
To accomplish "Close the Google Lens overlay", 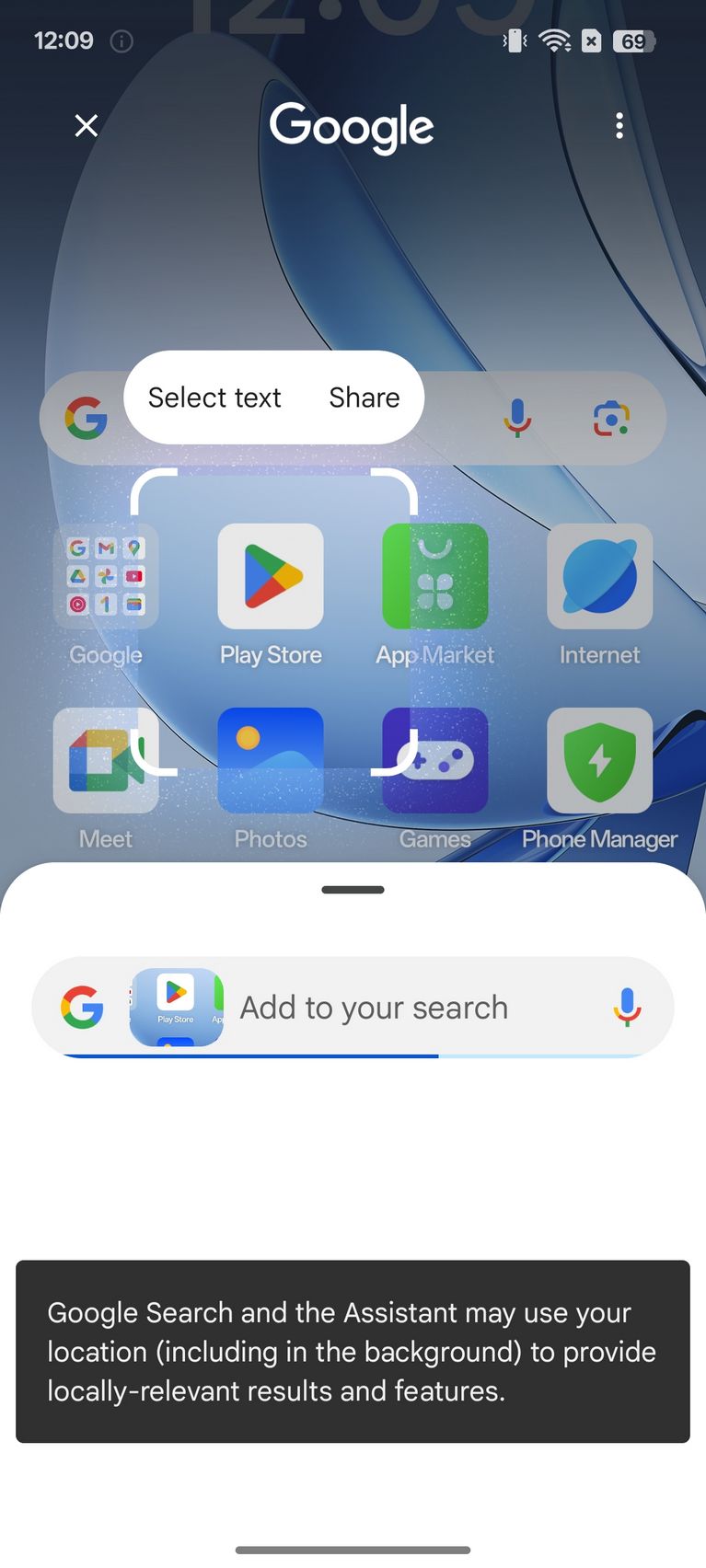I will (86, 125).
